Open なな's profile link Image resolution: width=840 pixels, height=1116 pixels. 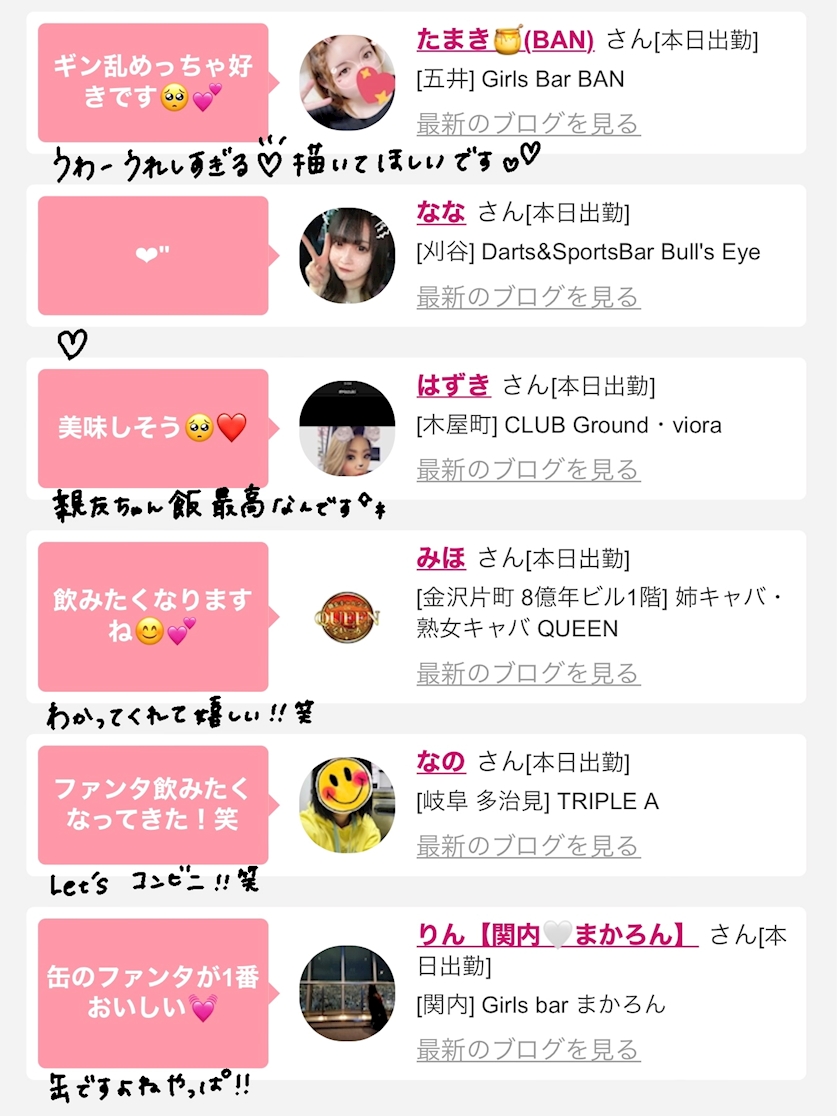tap(441, 212)
